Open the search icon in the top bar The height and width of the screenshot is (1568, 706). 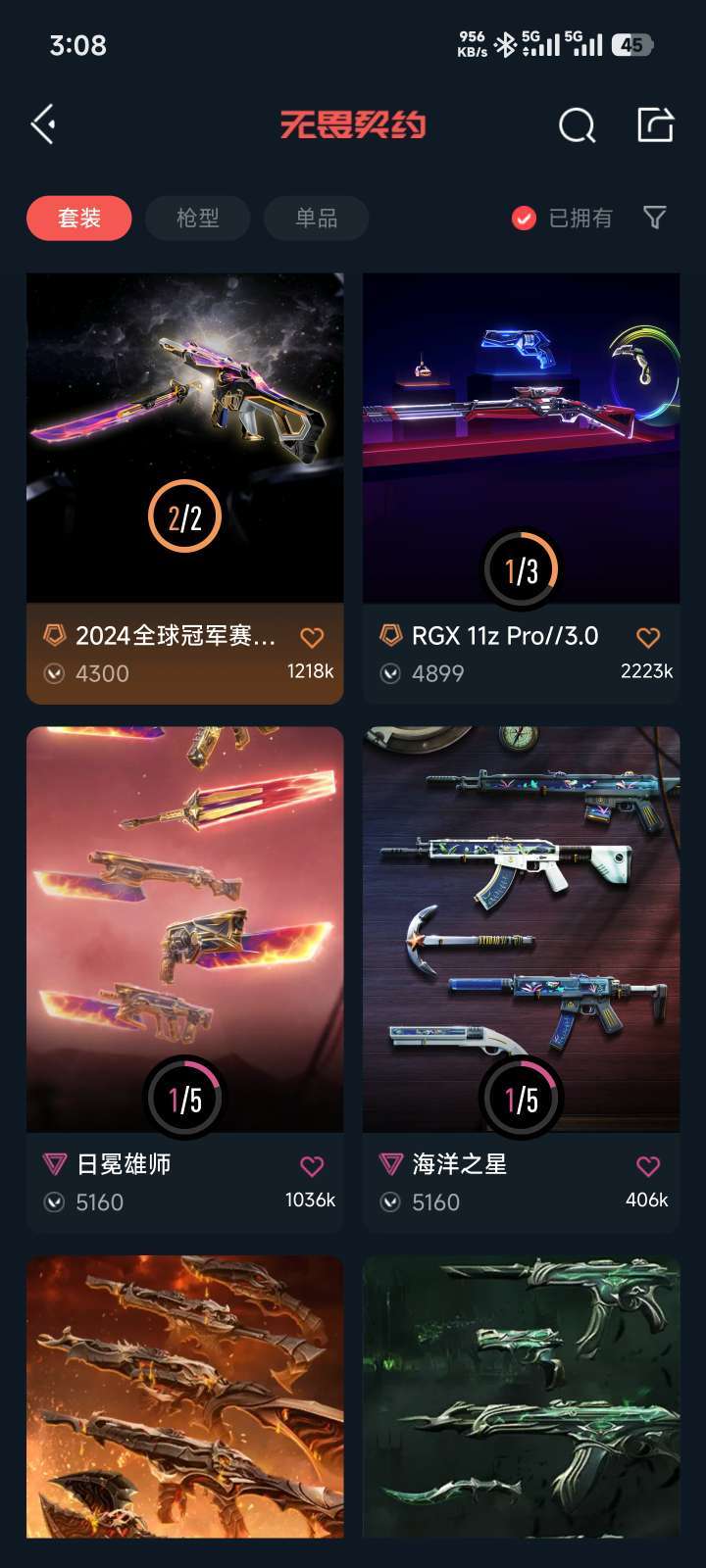(x=577, y=124)
